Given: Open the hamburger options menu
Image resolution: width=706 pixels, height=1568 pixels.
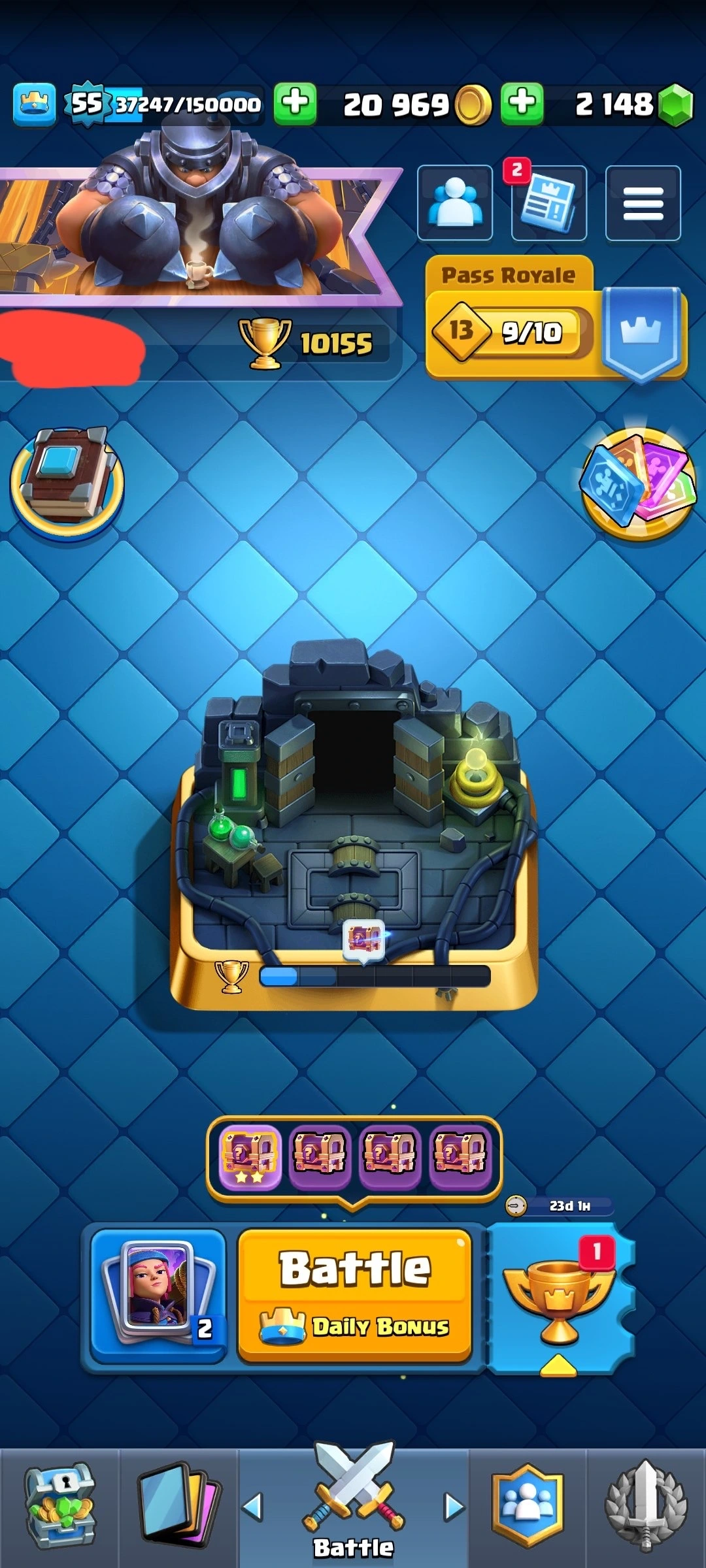Looking at the screenshot, I should pyautogui.click(x=643, y=204).
